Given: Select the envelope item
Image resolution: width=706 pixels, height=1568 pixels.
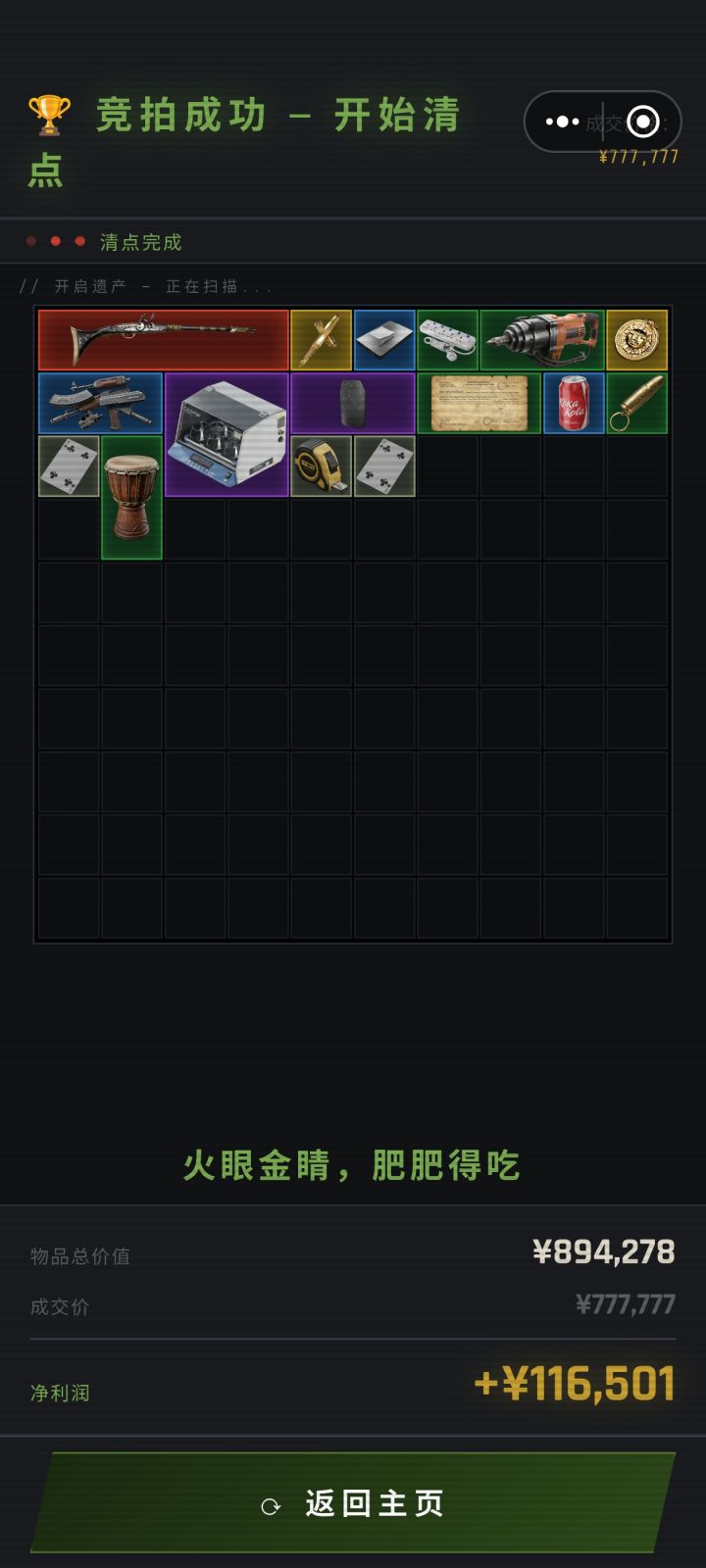Looking at the screenshot, I should coord(383,338).
